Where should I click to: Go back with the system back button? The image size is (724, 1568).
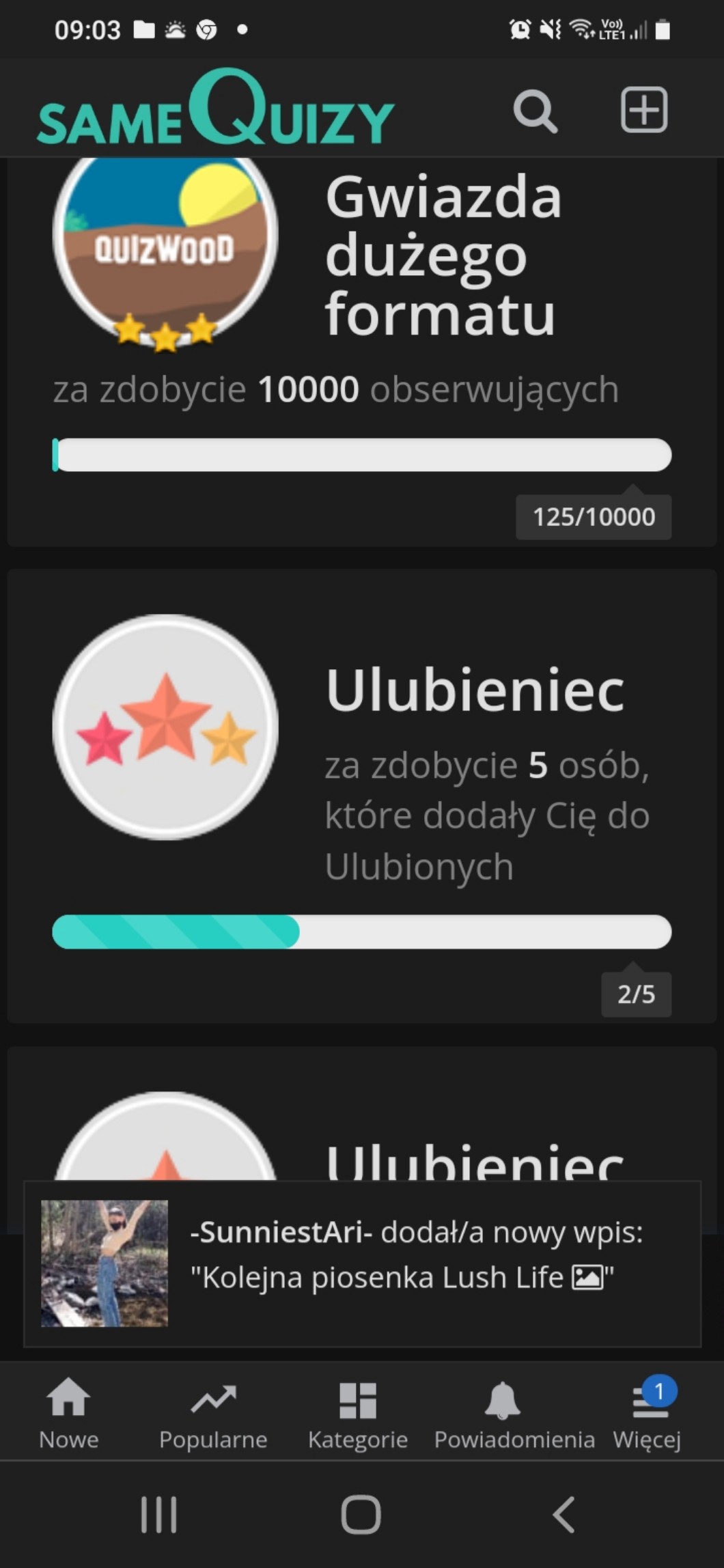(564, 1515)
